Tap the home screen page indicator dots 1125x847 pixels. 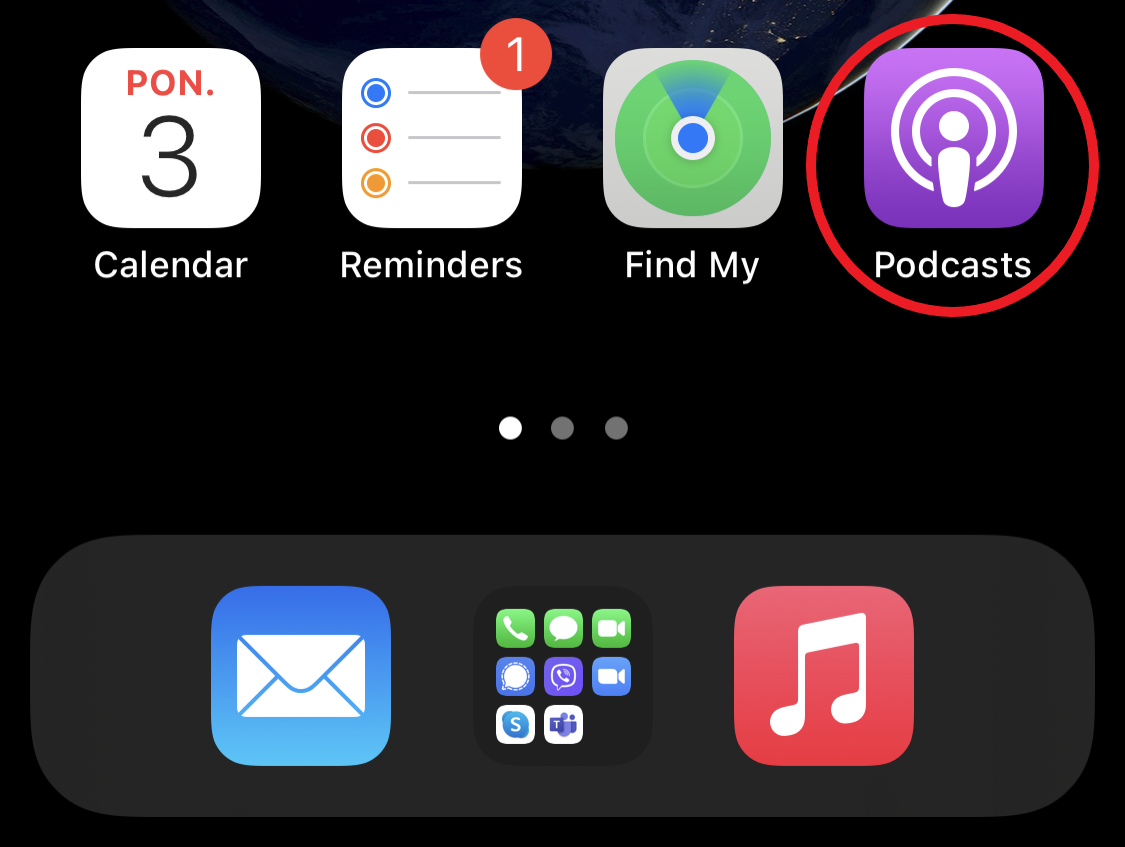click(x=563, y=428)
